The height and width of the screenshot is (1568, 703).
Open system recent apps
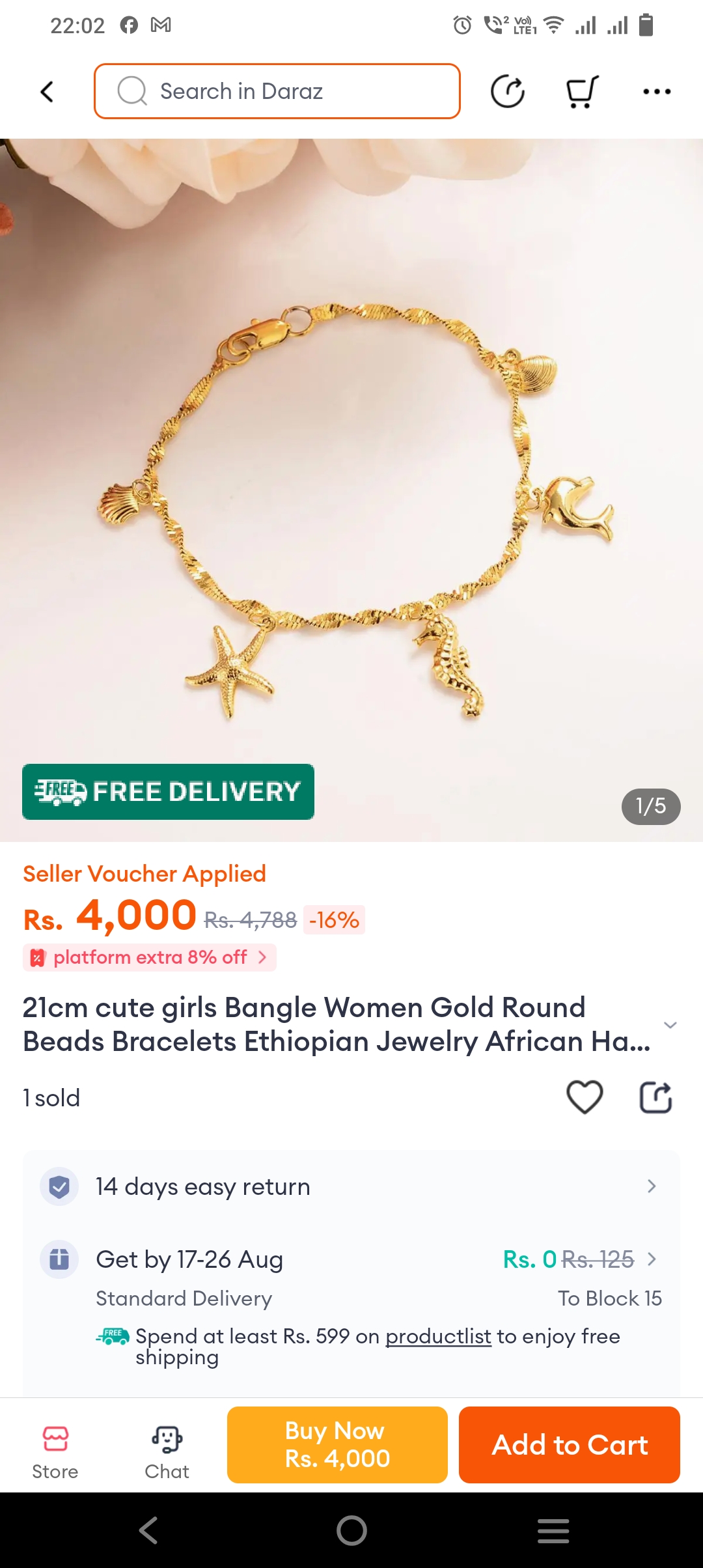tap(553, 1530)
